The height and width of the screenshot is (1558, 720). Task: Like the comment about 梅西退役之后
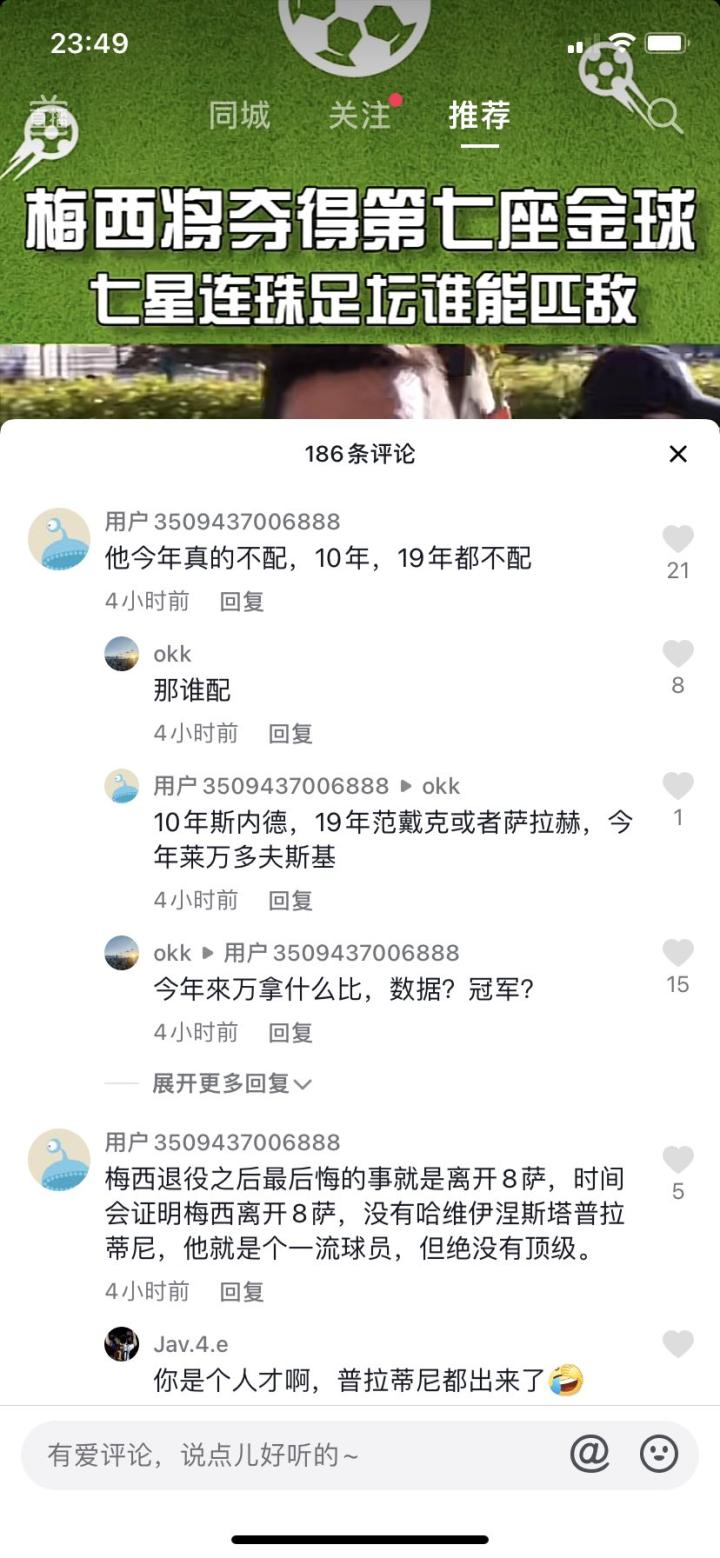coord(678,1160)
